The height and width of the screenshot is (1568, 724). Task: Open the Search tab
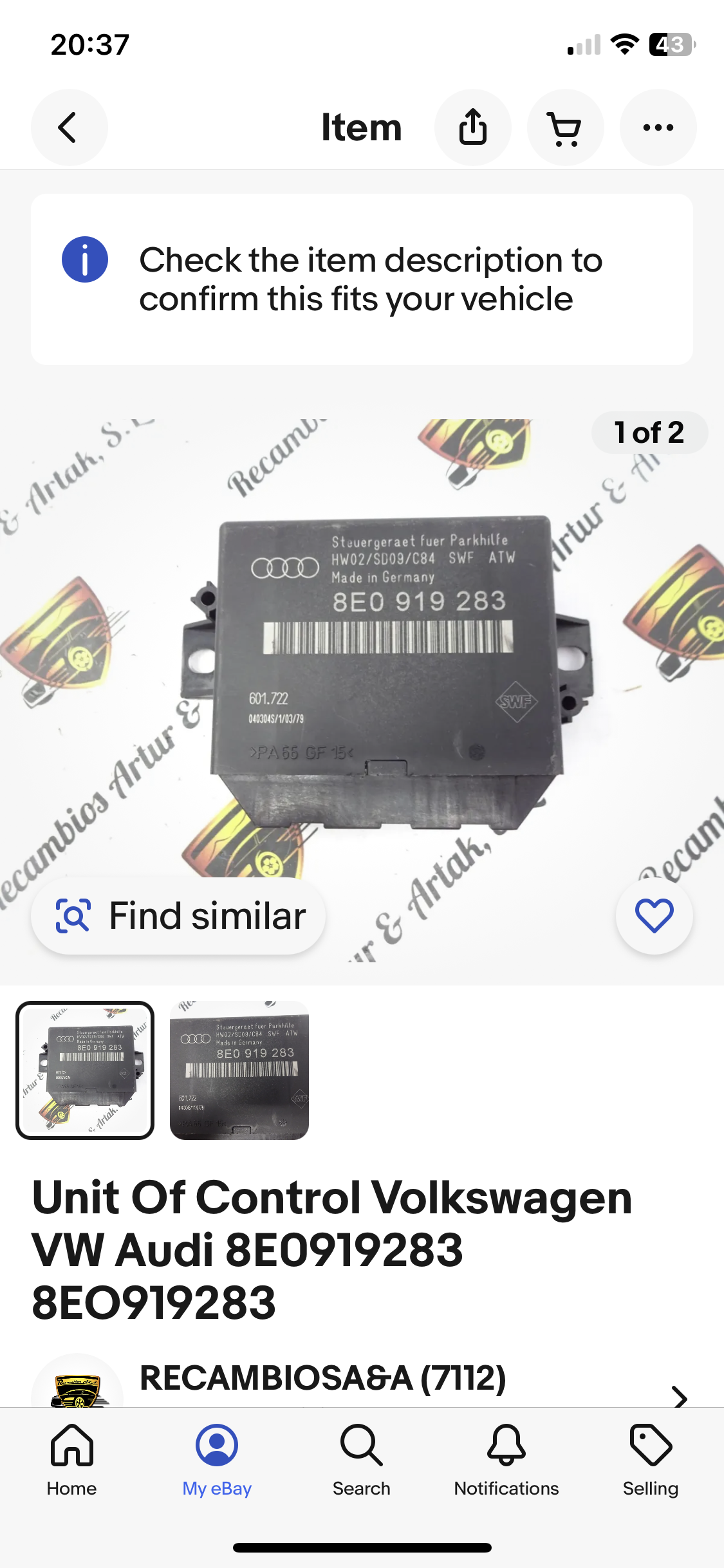[x=362, y=1461]
